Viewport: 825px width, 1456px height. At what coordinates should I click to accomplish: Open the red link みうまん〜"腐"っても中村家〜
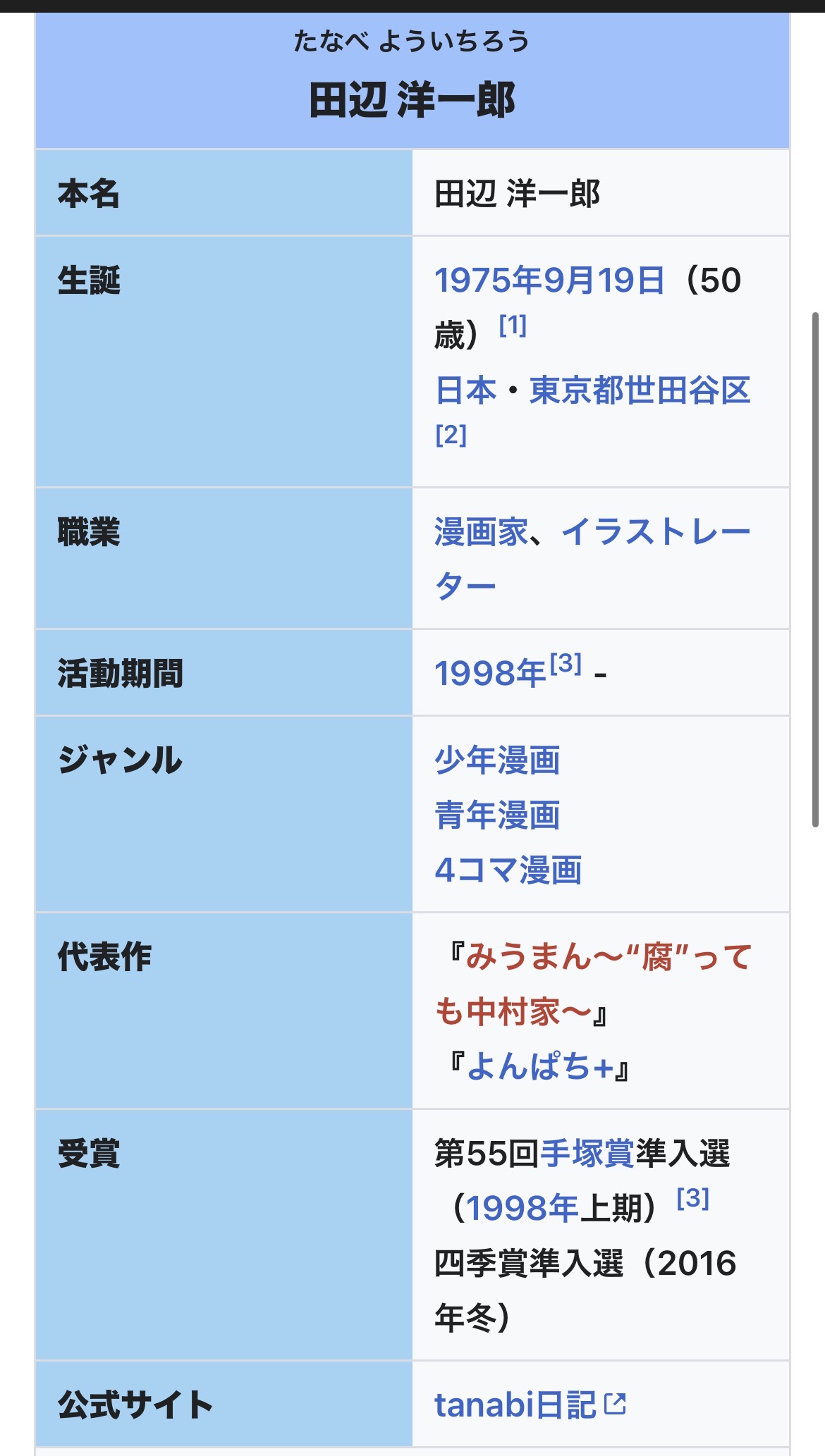608,957
